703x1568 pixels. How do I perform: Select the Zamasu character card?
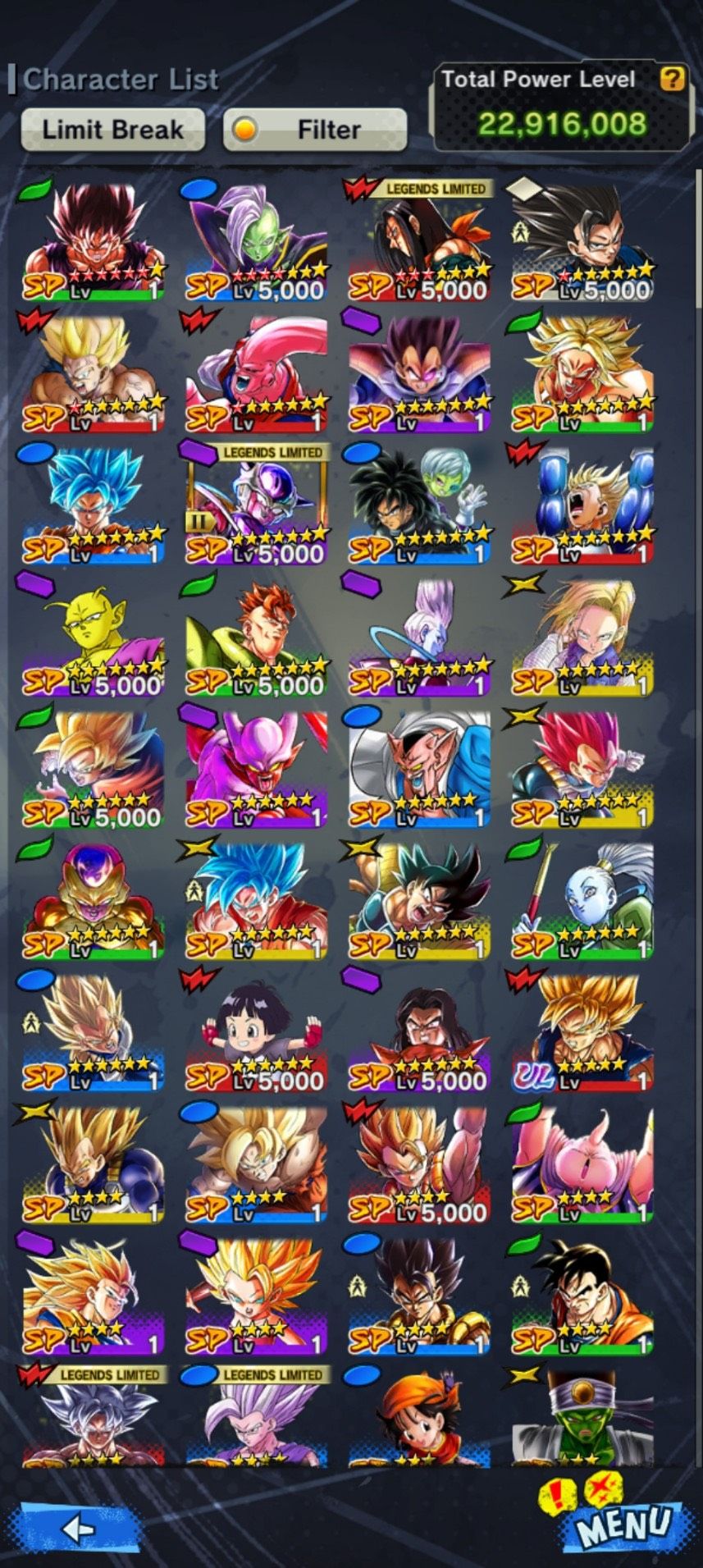click(x=256, y=242)
